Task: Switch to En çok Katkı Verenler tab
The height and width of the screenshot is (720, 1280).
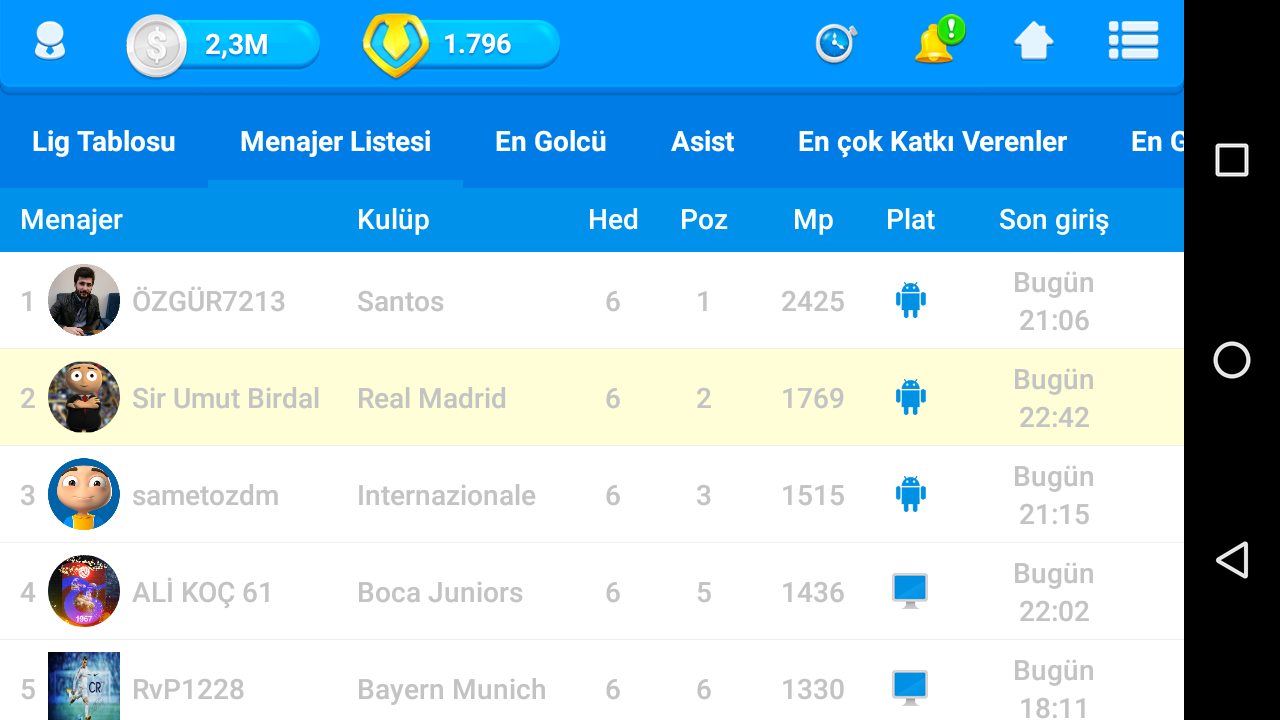Action: click(932, 142)
